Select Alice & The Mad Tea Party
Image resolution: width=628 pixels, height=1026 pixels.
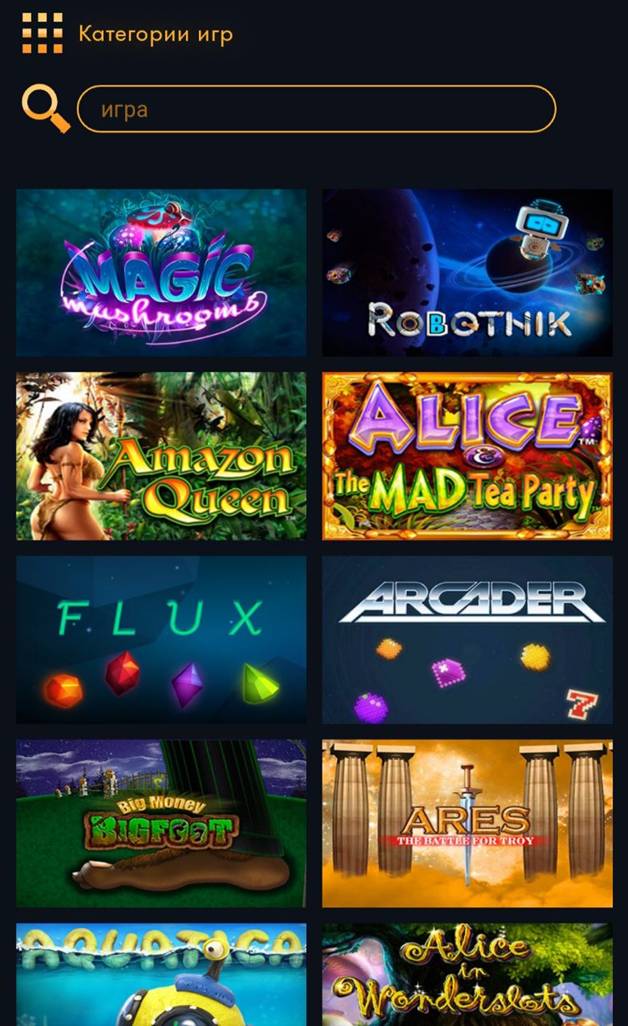pyautogui.click(x=467, y=456)
